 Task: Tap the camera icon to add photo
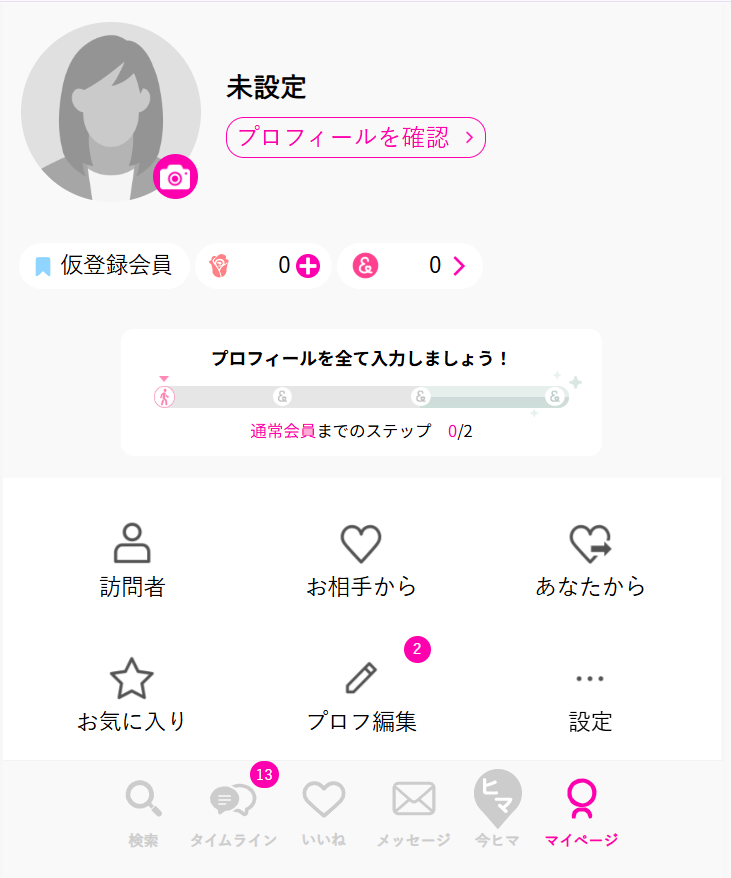point(176,178)
